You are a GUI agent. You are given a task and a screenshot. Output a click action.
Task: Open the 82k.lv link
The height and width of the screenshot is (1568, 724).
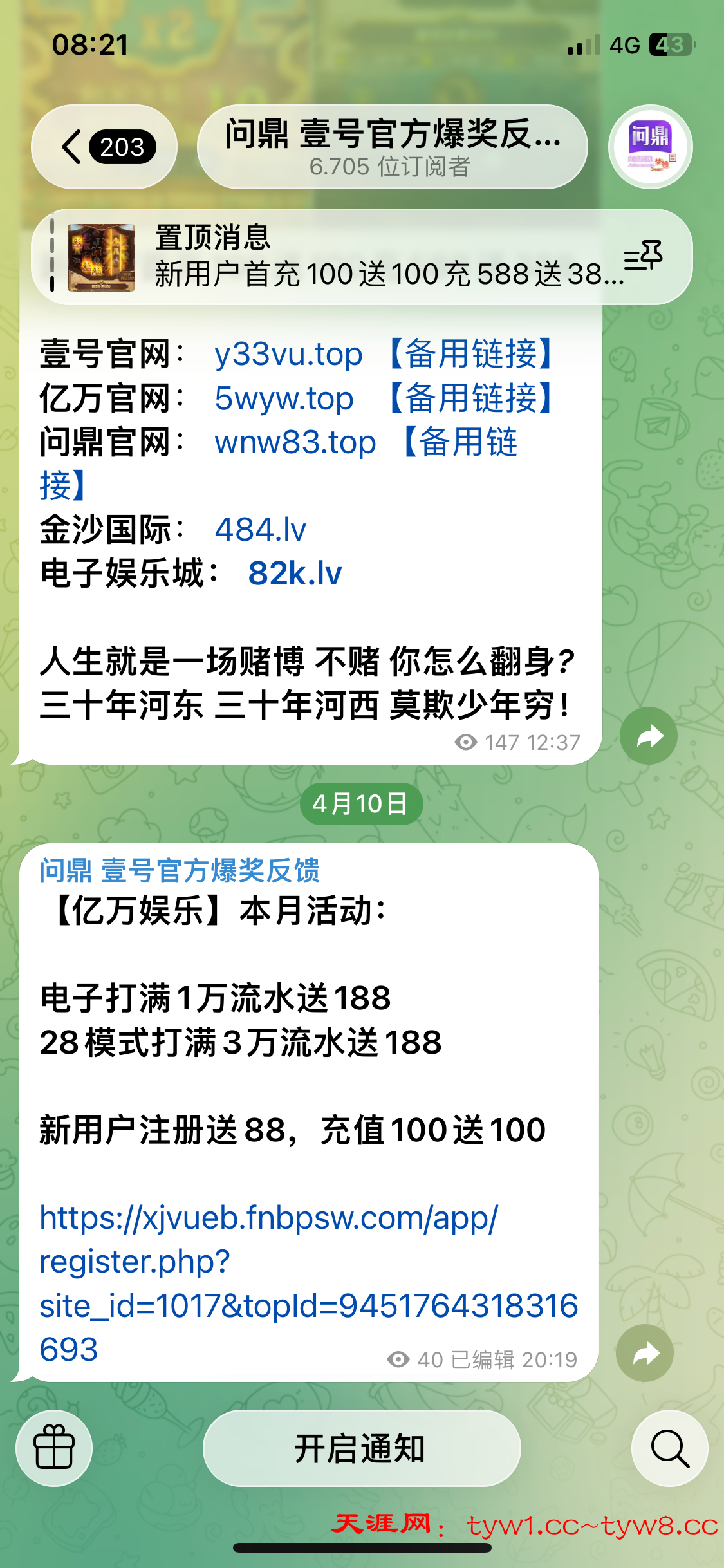(x=295, y=574)
